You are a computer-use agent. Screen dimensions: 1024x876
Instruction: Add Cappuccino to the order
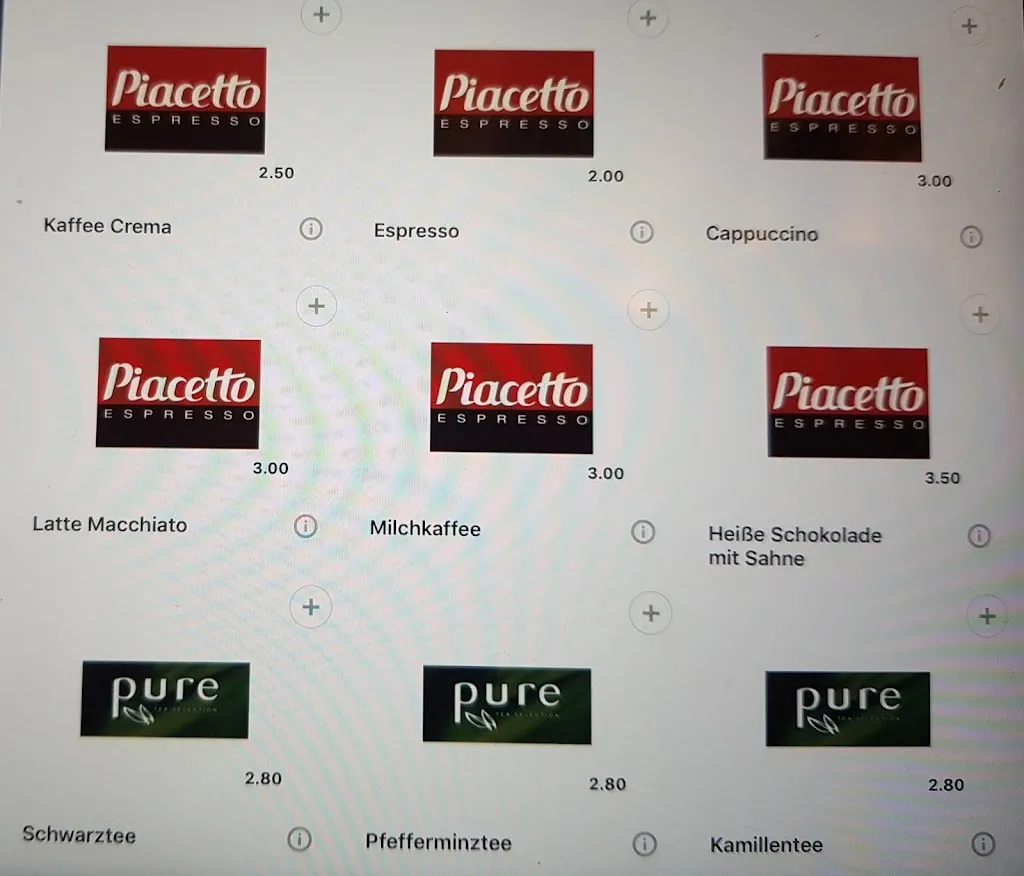click(968, 27)
